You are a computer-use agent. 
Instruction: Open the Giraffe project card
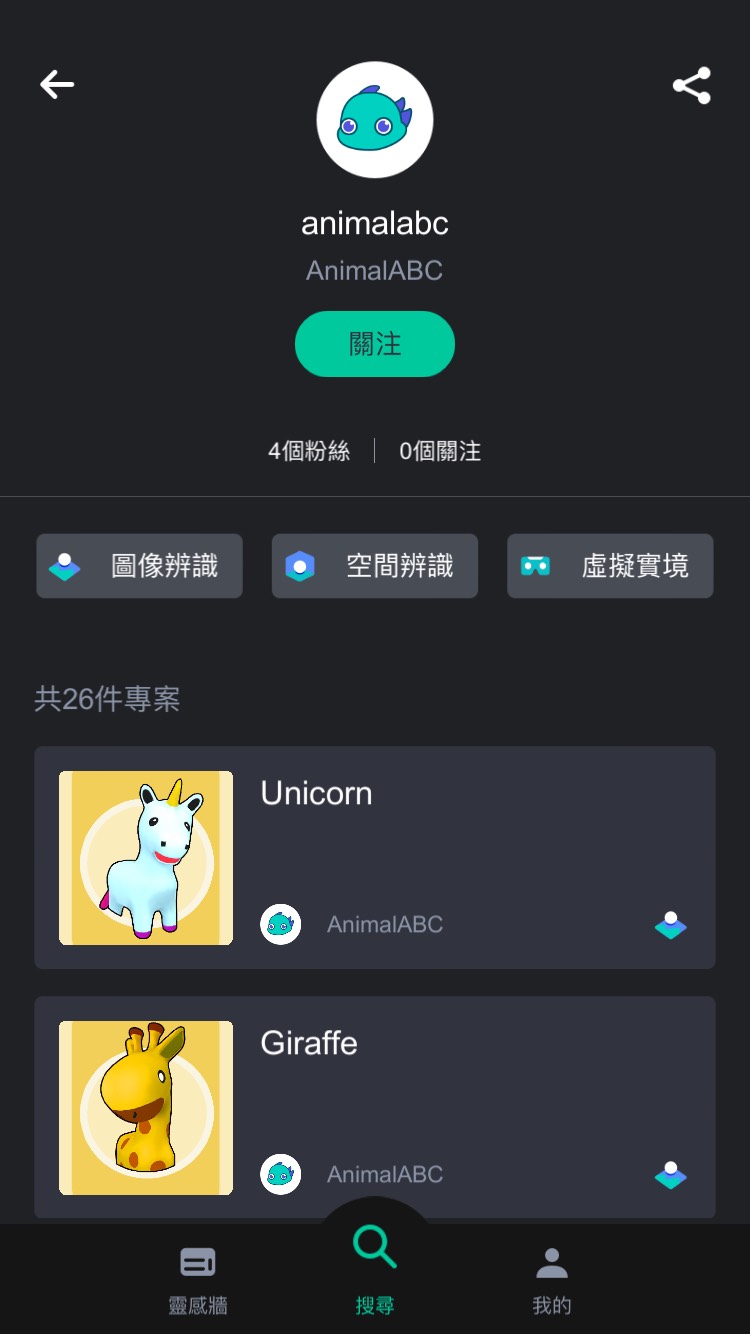pyautogui.click(x=375, y=1107)
